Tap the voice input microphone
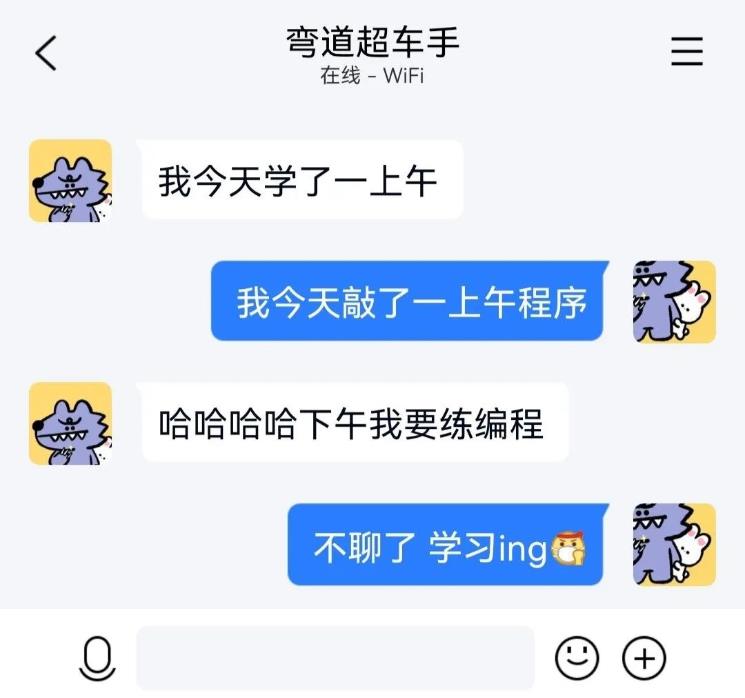The width and height of the screenshot is (745, 698). pos(97,658)
